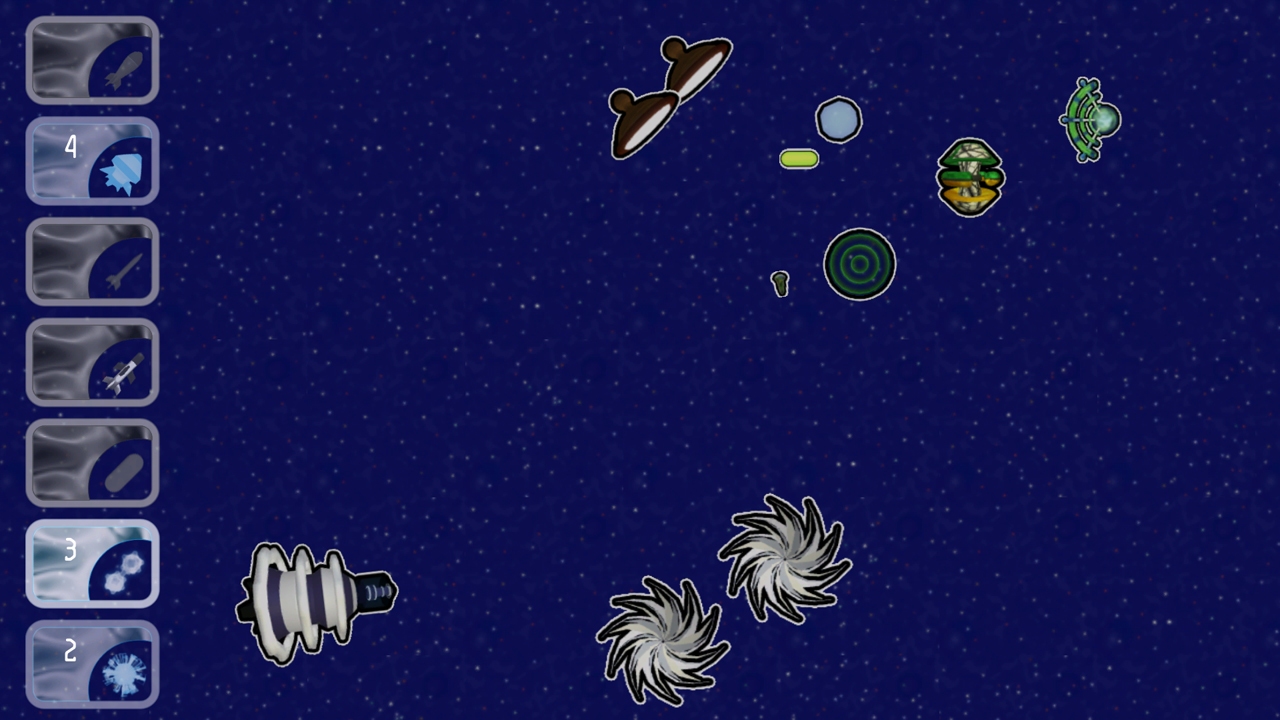
Task: Select the blue rocket weapon with 4 ammo
Action: [92, 161]
